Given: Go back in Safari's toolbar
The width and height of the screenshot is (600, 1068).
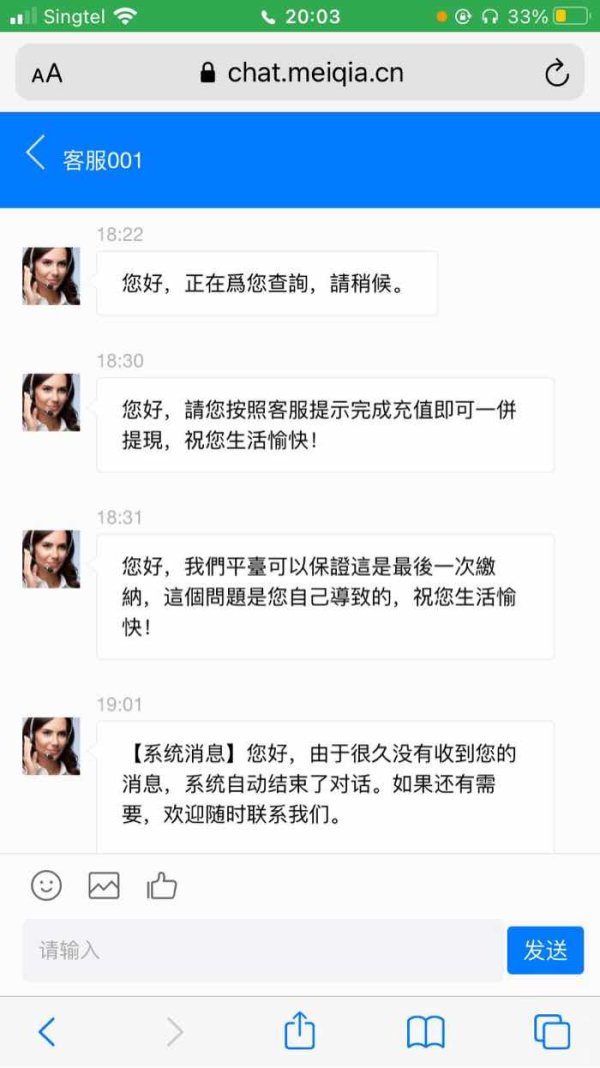Looking at the screenshot, I should pyautogui.click(x=46, y=1032).
